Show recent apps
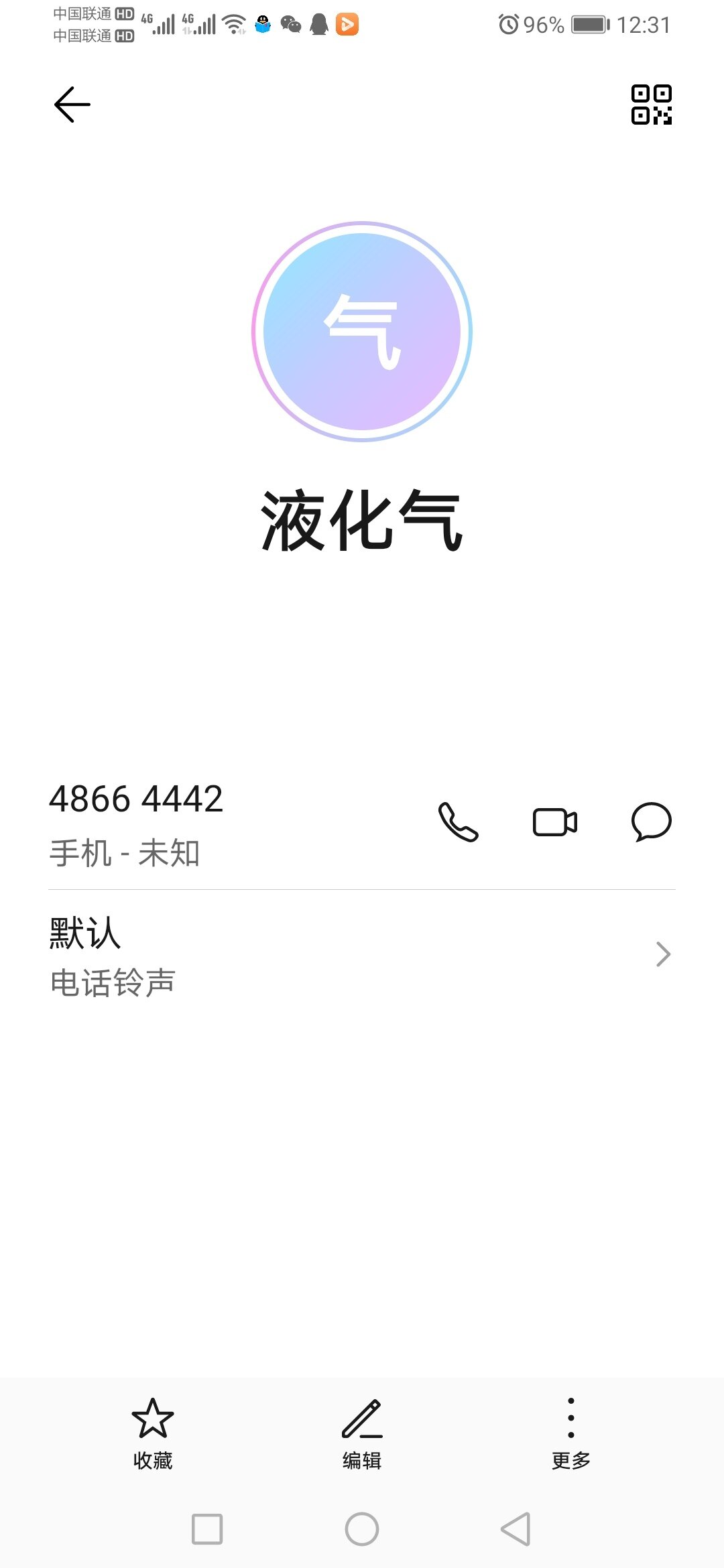Viewport: 724px width, 1568px height. coord(207,1529)
